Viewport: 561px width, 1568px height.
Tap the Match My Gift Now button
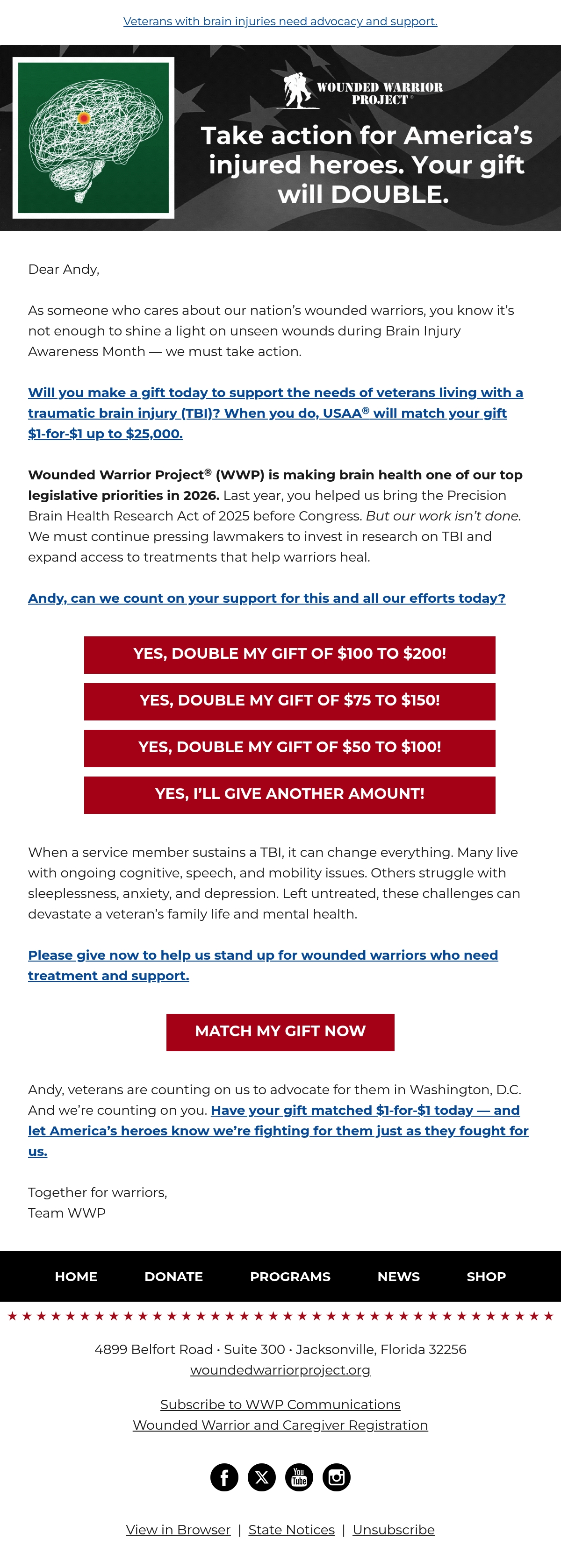[280, 1032]
